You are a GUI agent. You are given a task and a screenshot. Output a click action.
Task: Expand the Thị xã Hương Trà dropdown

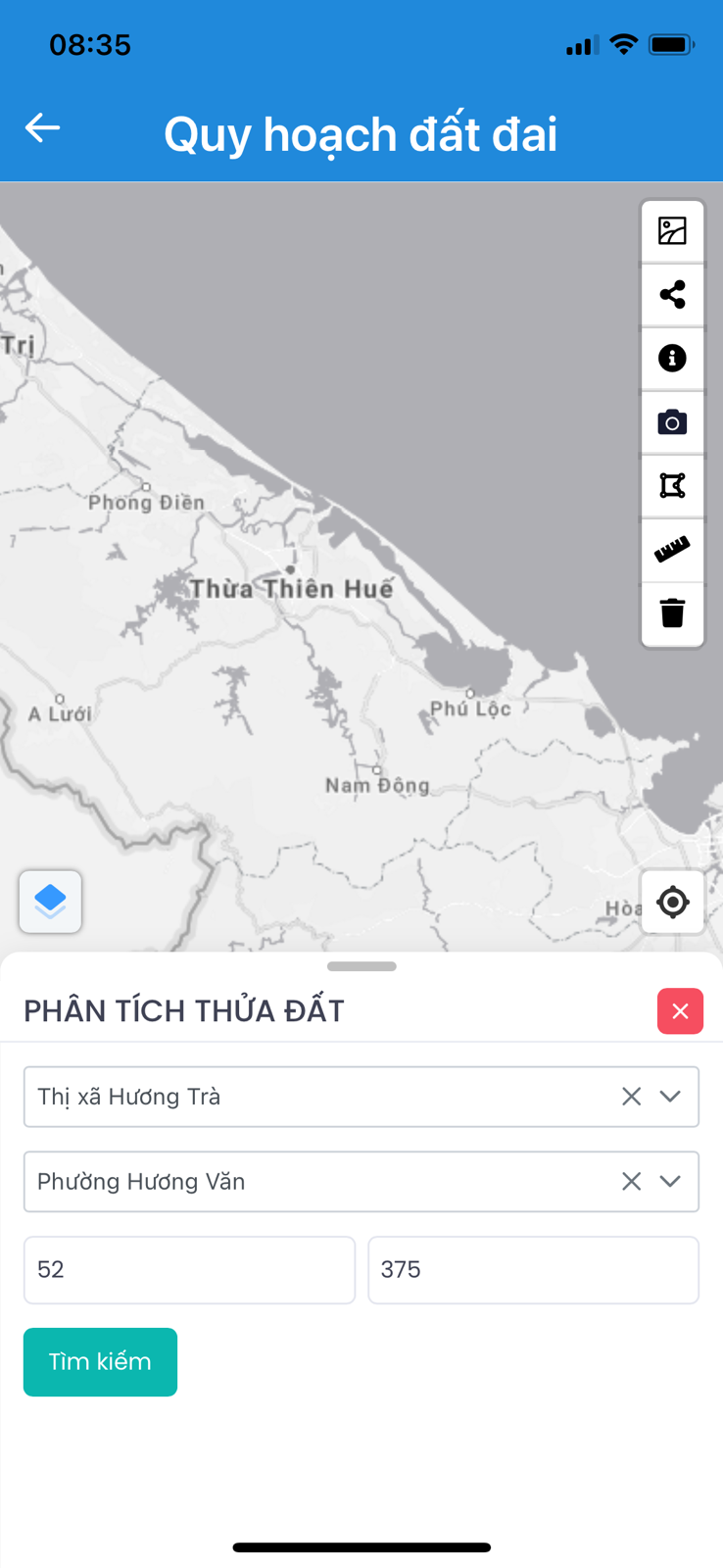click(x=670, y=1097)
